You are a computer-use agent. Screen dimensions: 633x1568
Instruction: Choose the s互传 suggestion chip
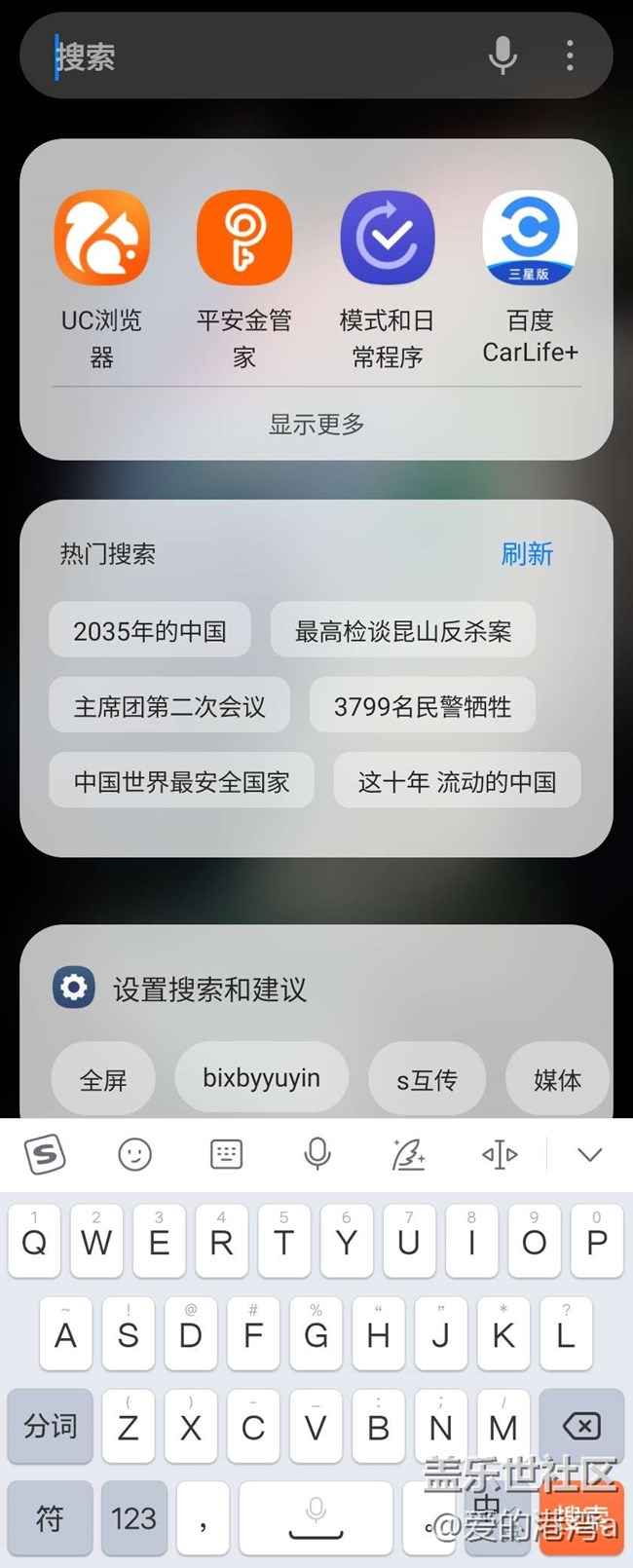click(427, 1079)
